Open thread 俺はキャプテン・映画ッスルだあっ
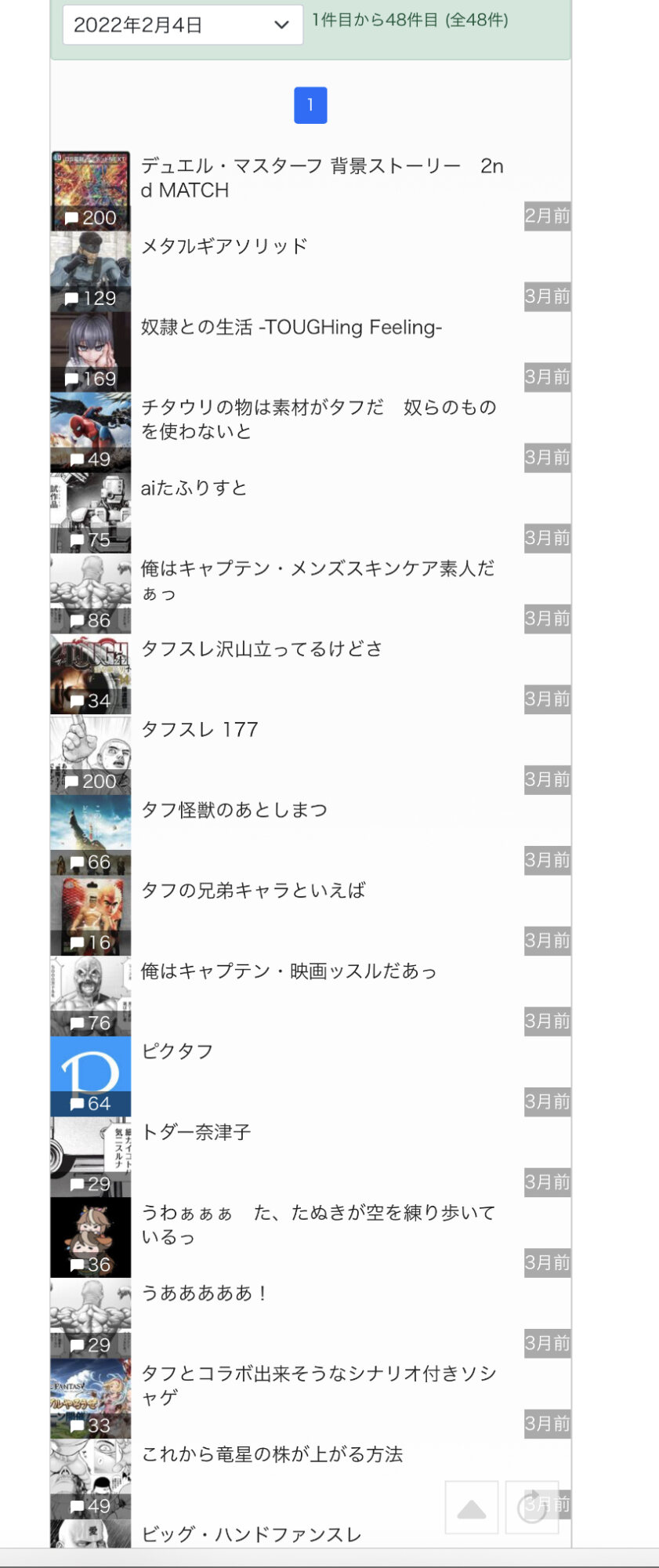Screen dimensions: 659x1568 (288, 971)
